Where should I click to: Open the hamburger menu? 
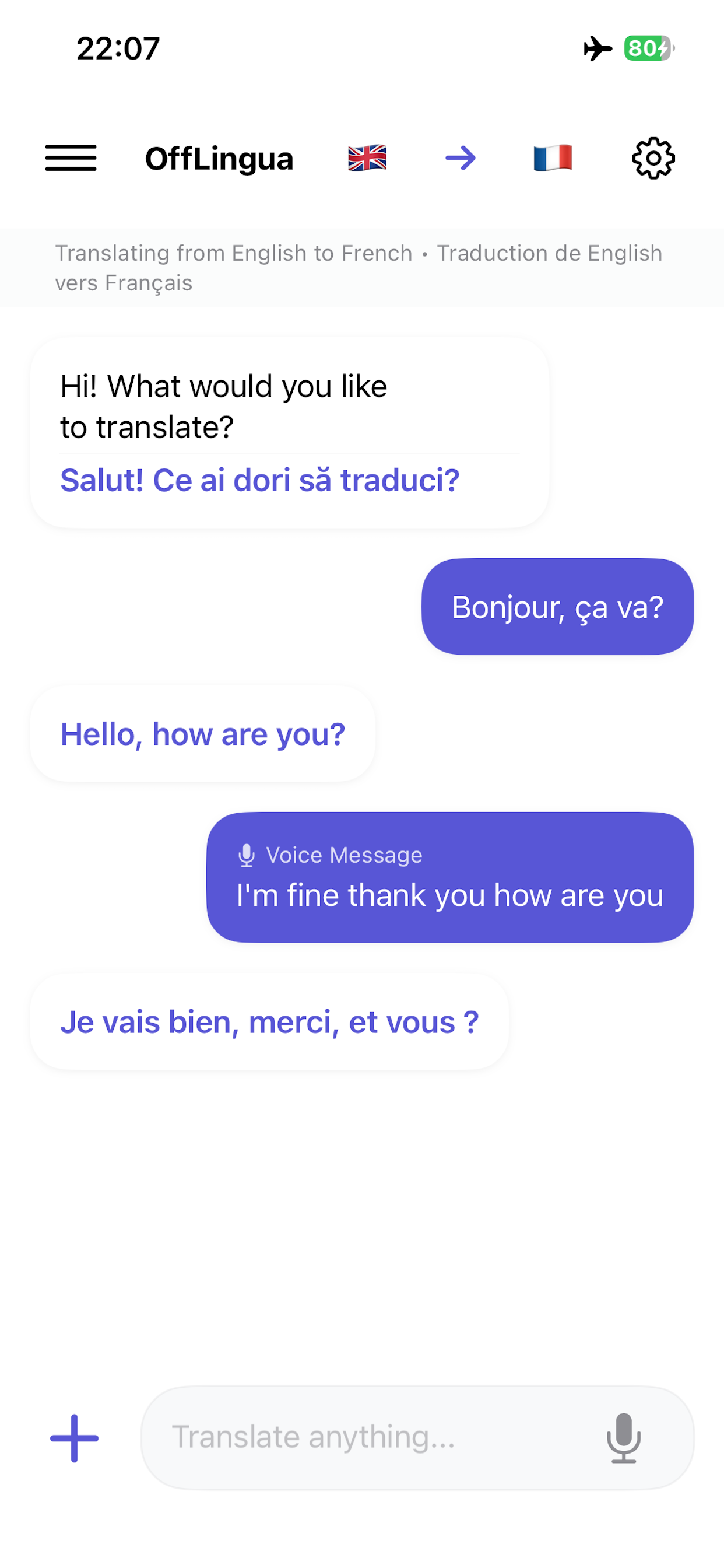point(71,158)
